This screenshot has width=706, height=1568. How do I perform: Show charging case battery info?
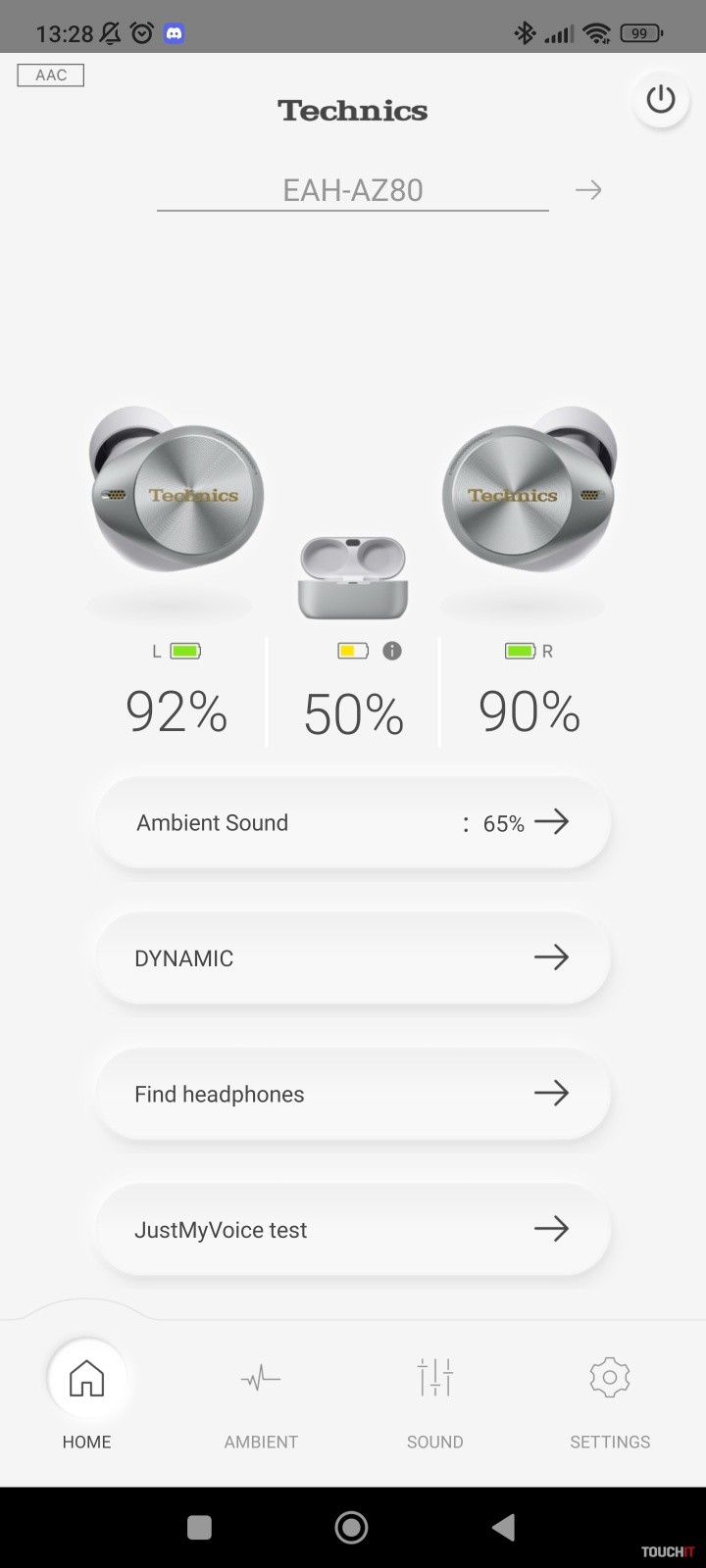(x=392, y=651)
